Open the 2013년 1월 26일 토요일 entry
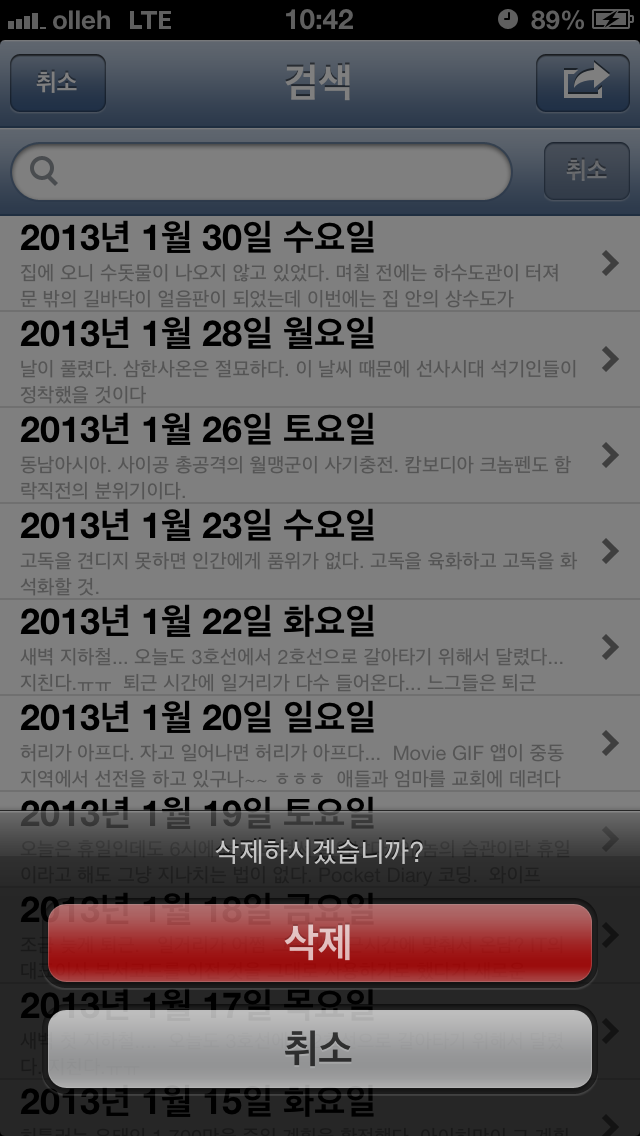This screenshot has height=1136, width=640. point(320,455)
